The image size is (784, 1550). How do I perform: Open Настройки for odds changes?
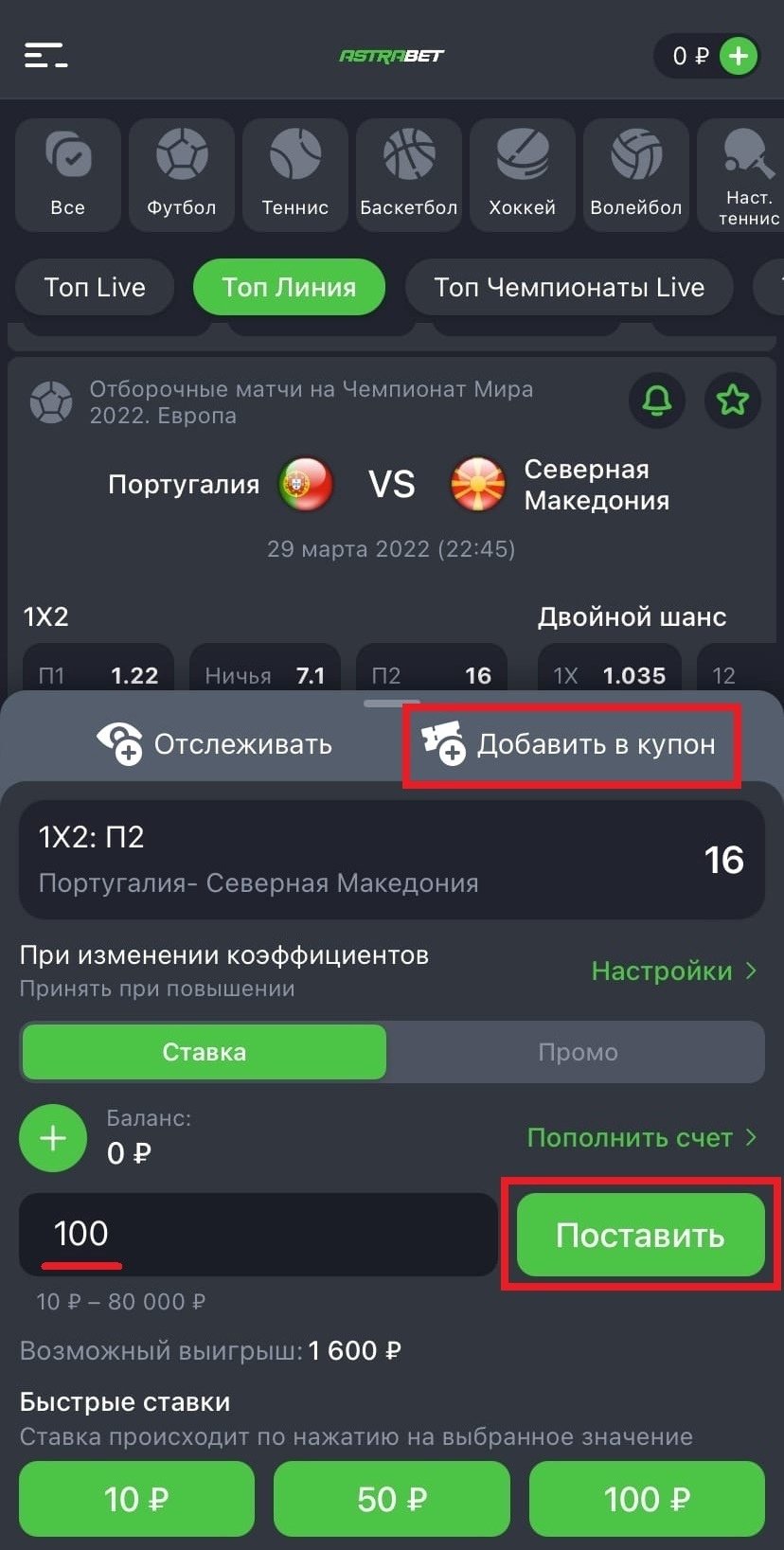pyautogui.click(x=673, y=971)
